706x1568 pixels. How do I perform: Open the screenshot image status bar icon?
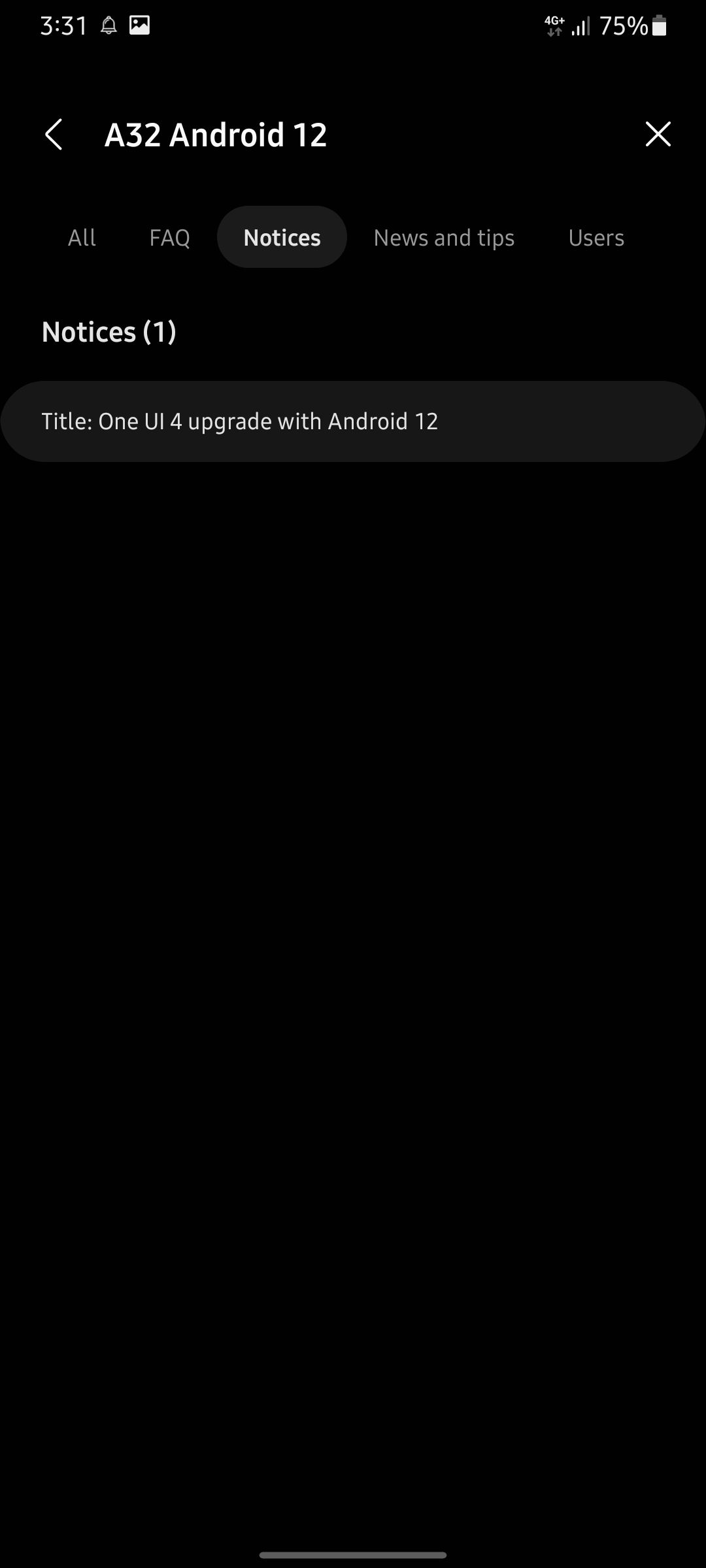[x=140, y=25]
